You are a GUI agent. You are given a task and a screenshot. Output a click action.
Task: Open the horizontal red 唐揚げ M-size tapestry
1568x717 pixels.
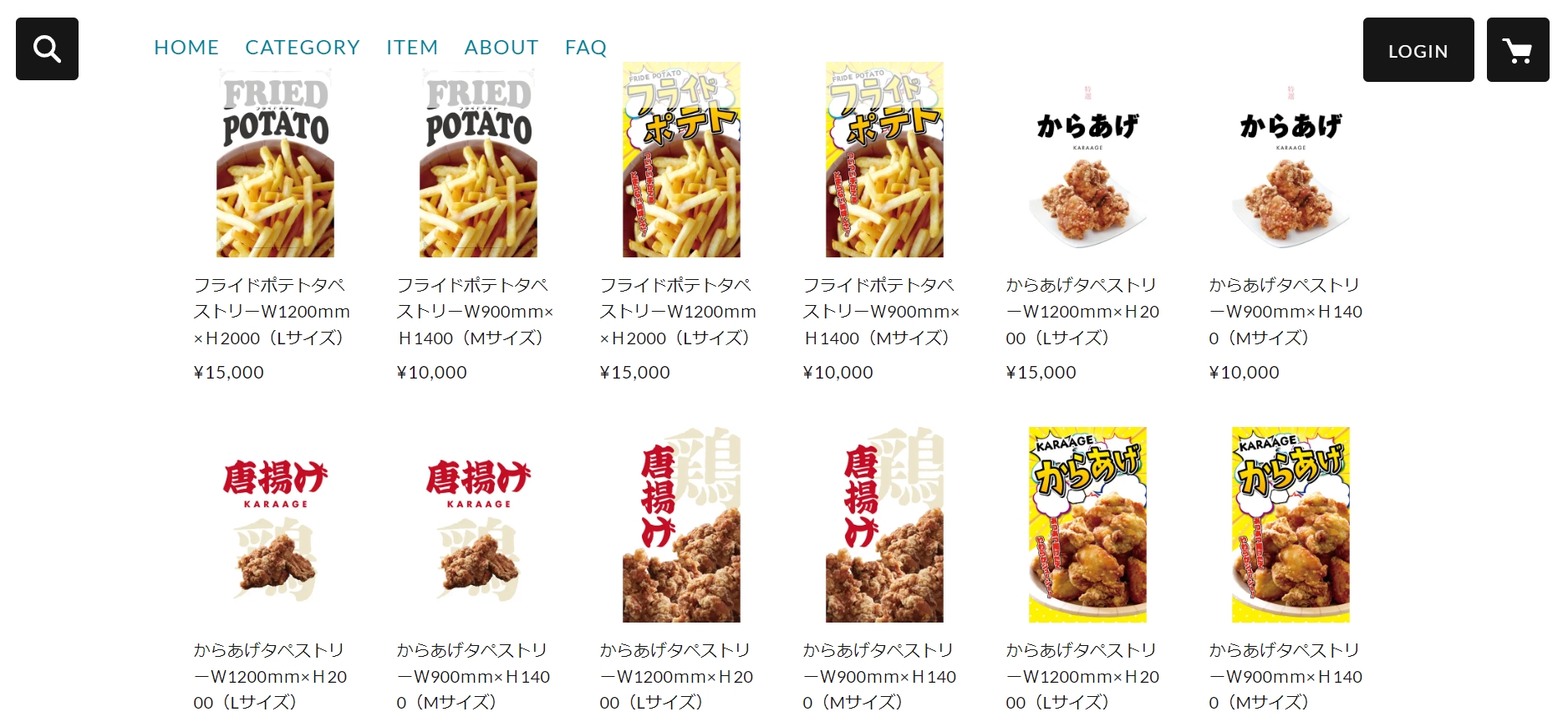(478, 526)
